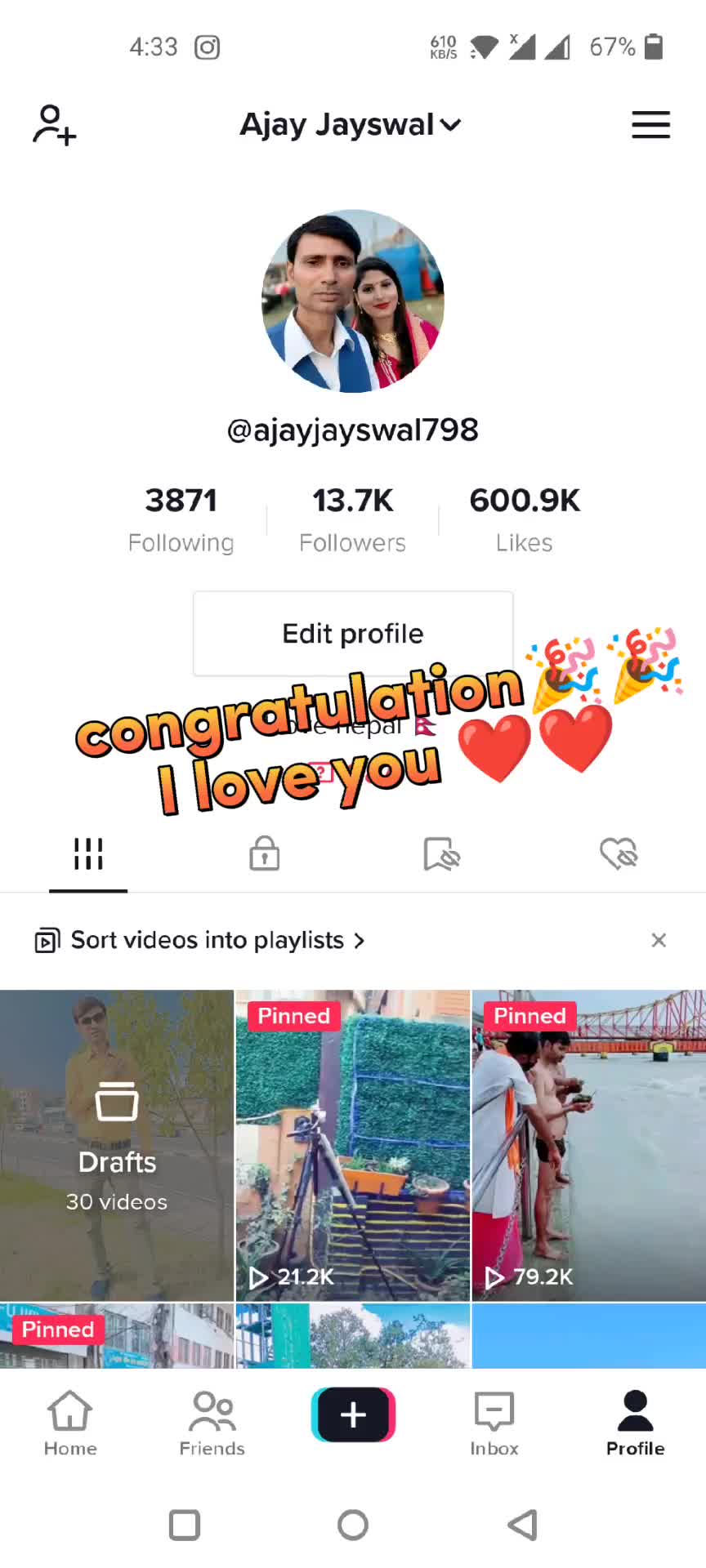706x1568 pixels.
Task: Switch to the hidden favorites tab
Action: [442, 854]
